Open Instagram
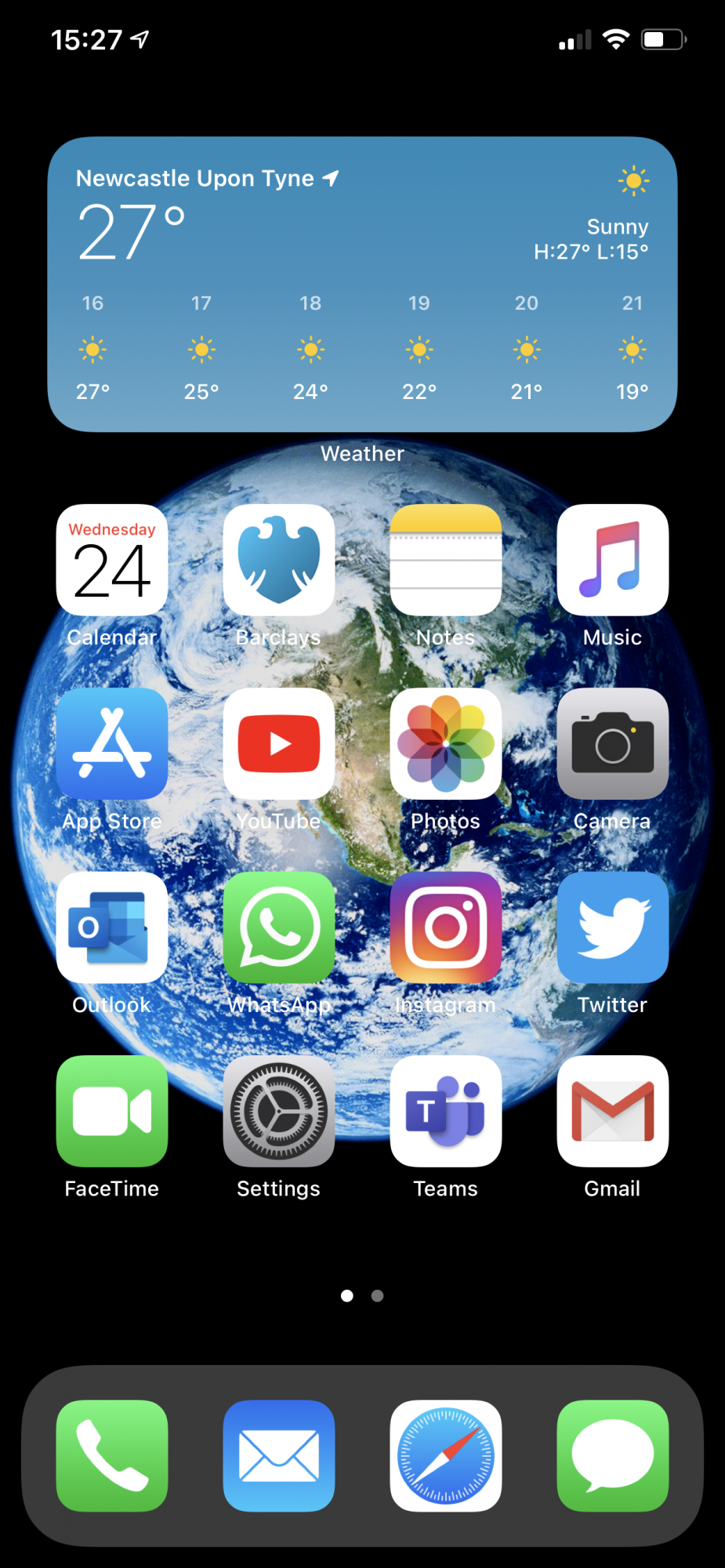Image resolution: width=725 pixels, height=1568 pixels. tap(445, 927)
